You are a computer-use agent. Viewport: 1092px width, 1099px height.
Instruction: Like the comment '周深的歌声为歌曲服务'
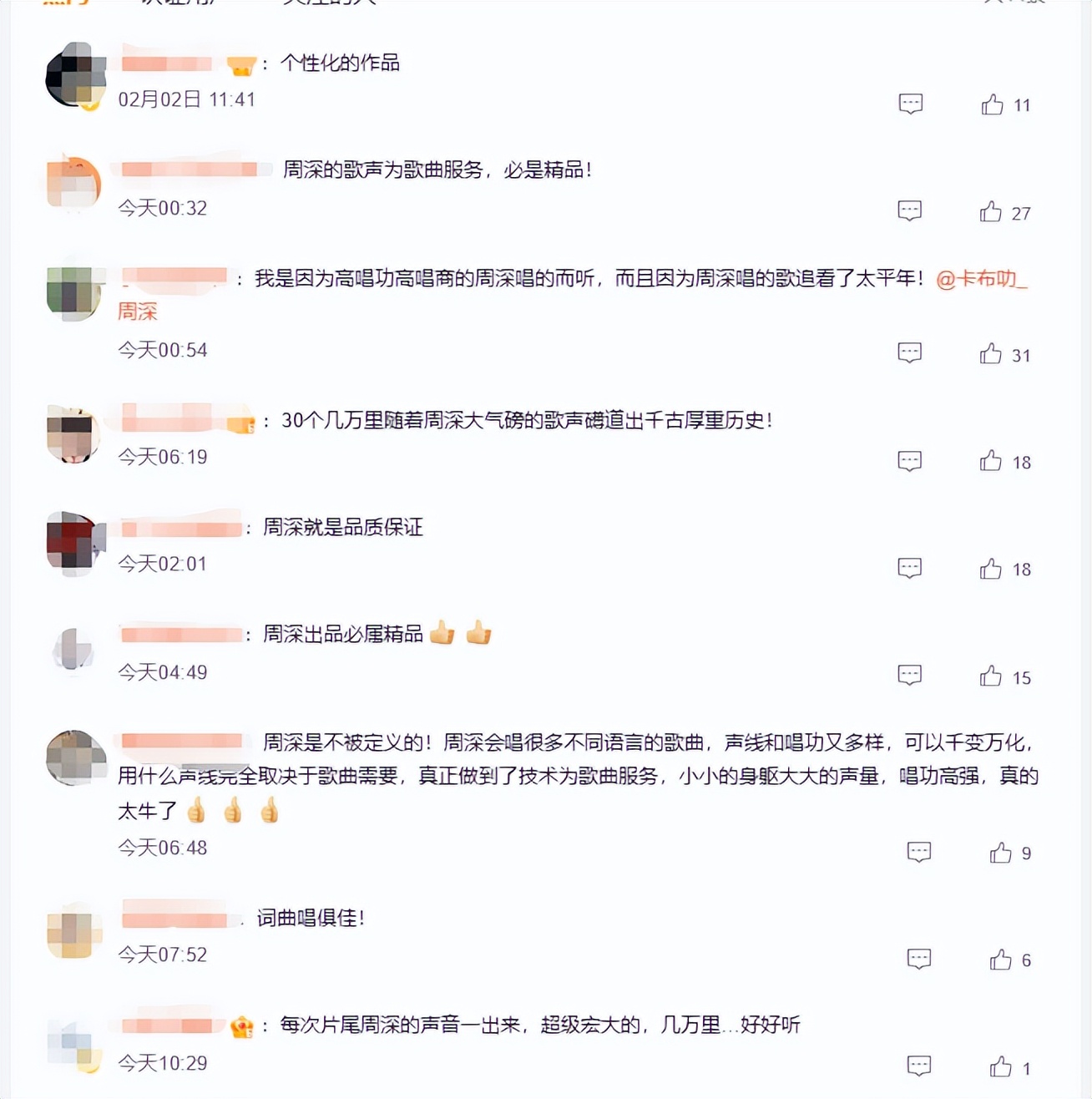[x=991, y=211]
